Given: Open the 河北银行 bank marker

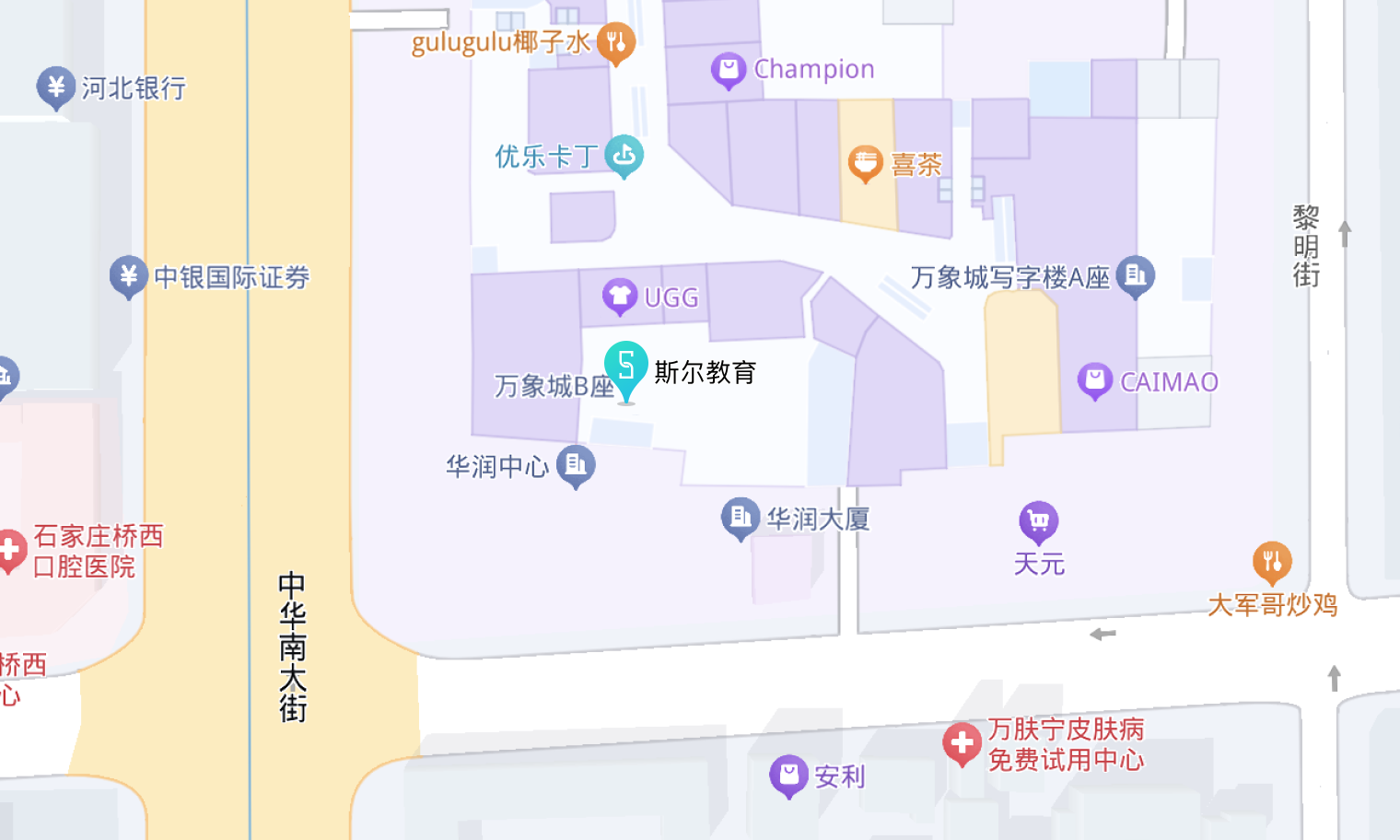Looking at the screenshot, I should click(x=56, y=87).
